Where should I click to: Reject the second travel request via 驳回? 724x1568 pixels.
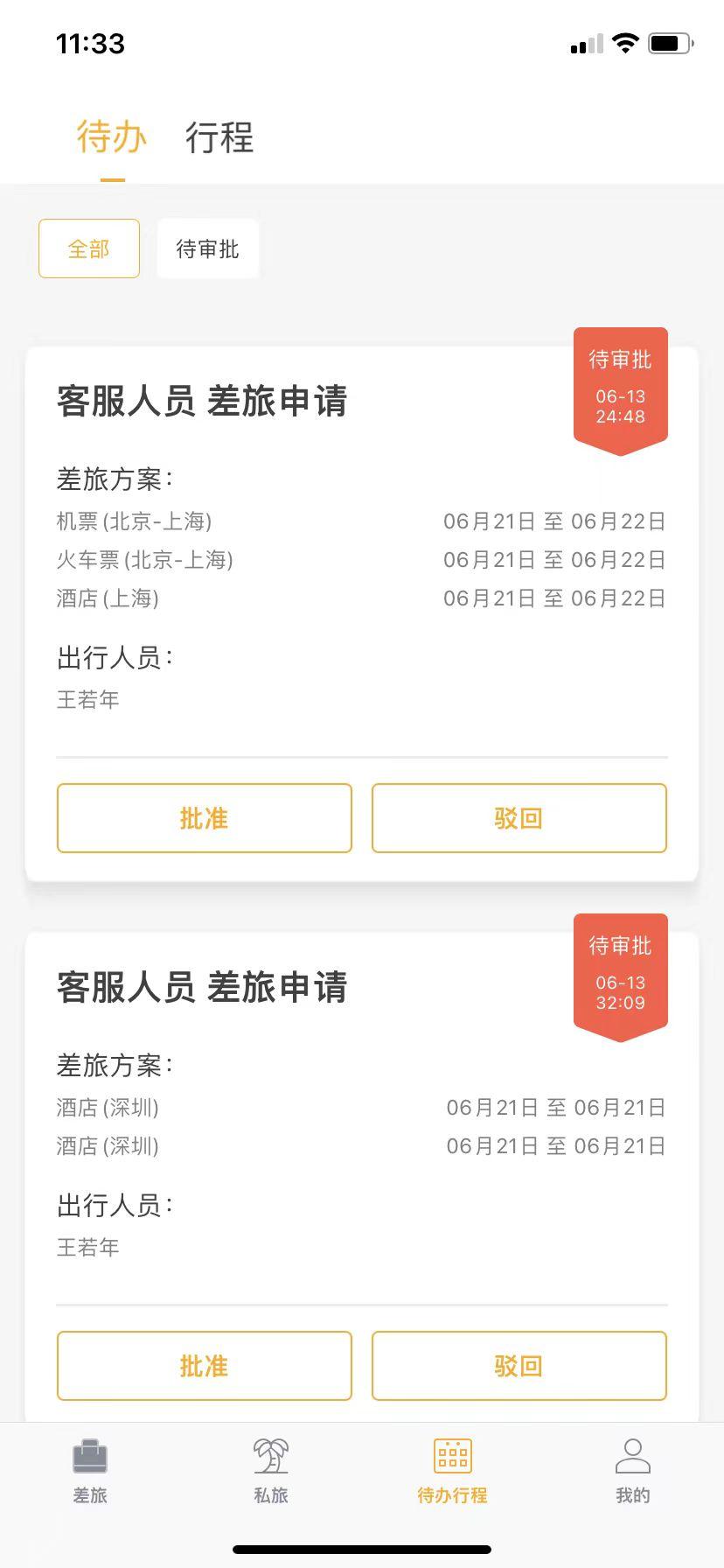coord(519,1366)
